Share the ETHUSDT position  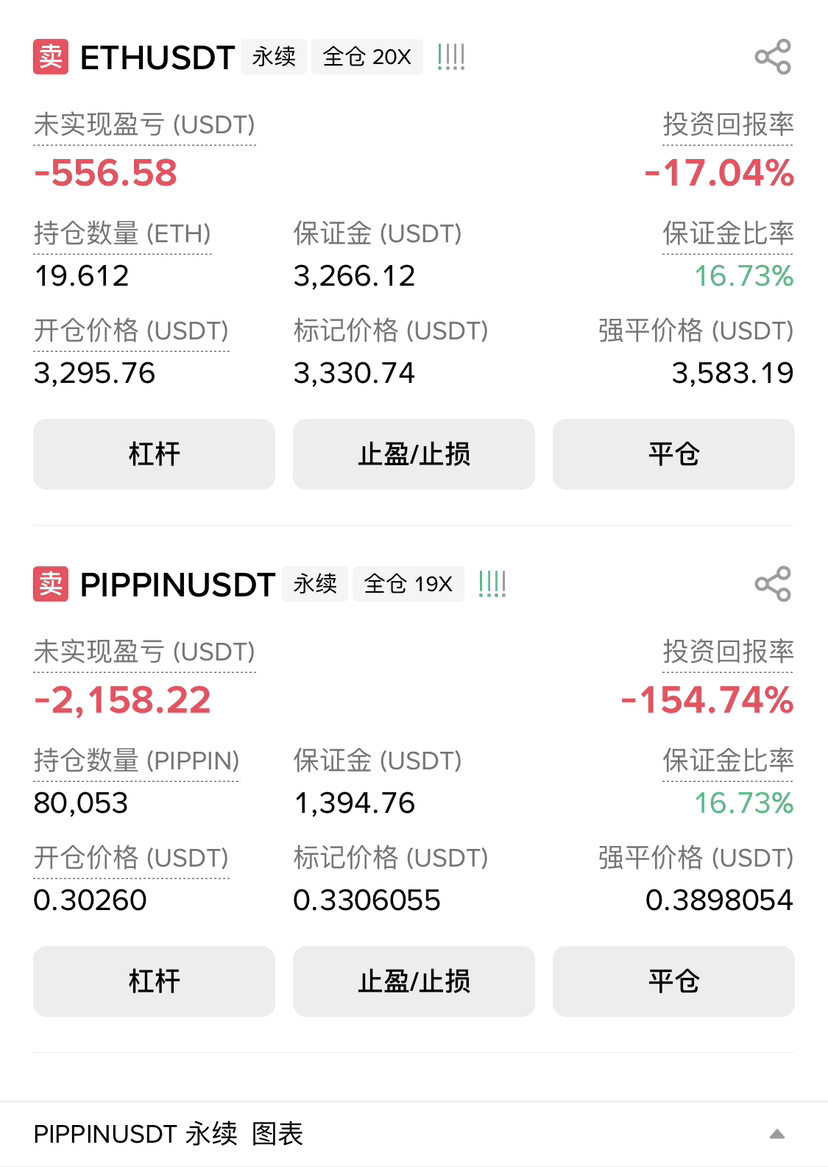tap(773, 57)
